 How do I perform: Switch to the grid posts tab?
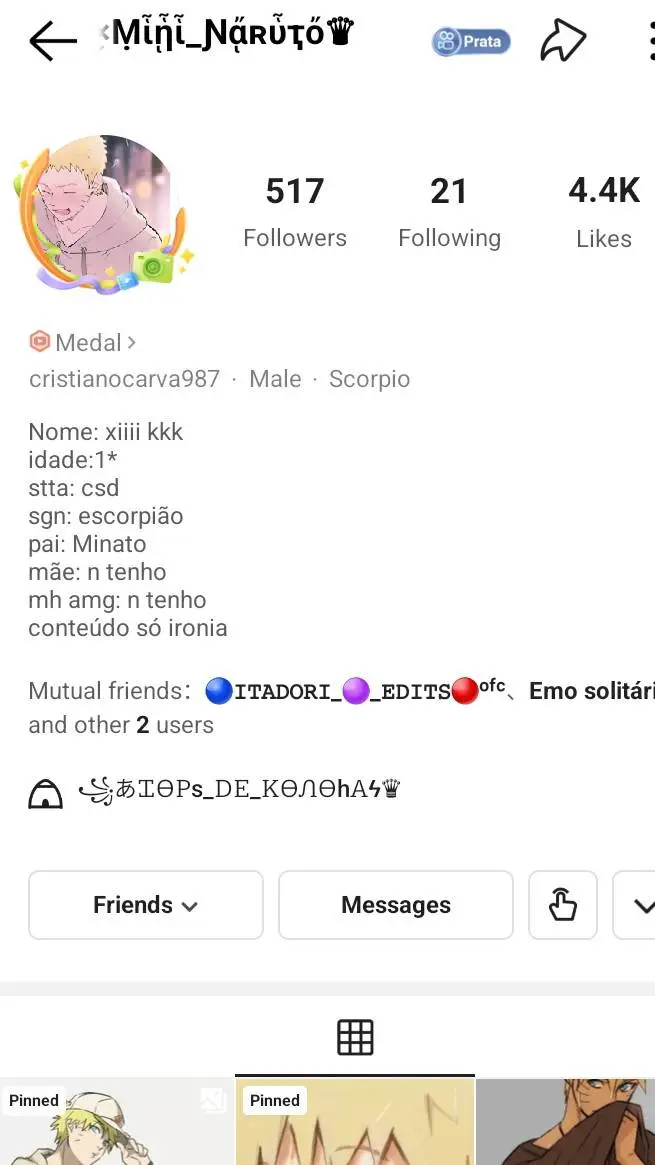pyautogui.click(x=355, y=1037)
